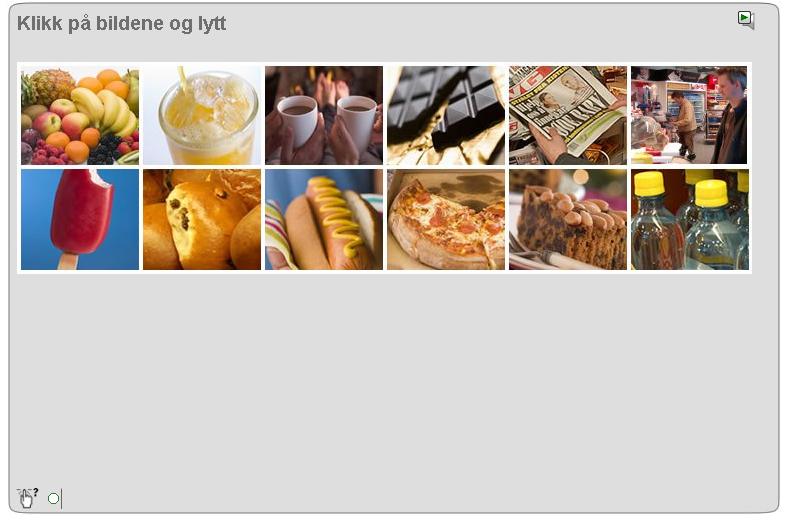Tap the two hot chocolate cups picture
This screenshot has width=788, height=522.
(x=324, y=115)
